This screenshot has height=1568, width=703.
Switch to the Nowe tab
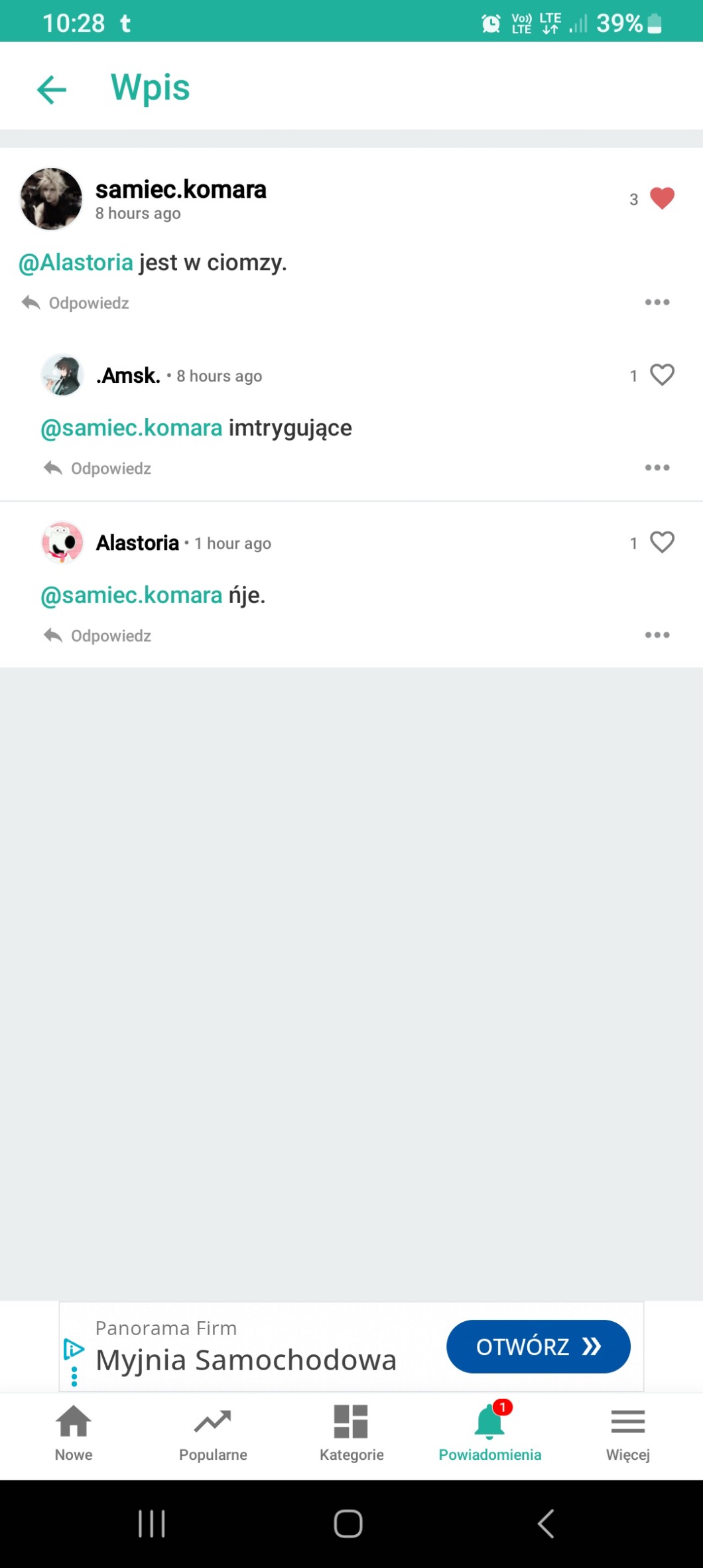click(x=74, y=1433)
